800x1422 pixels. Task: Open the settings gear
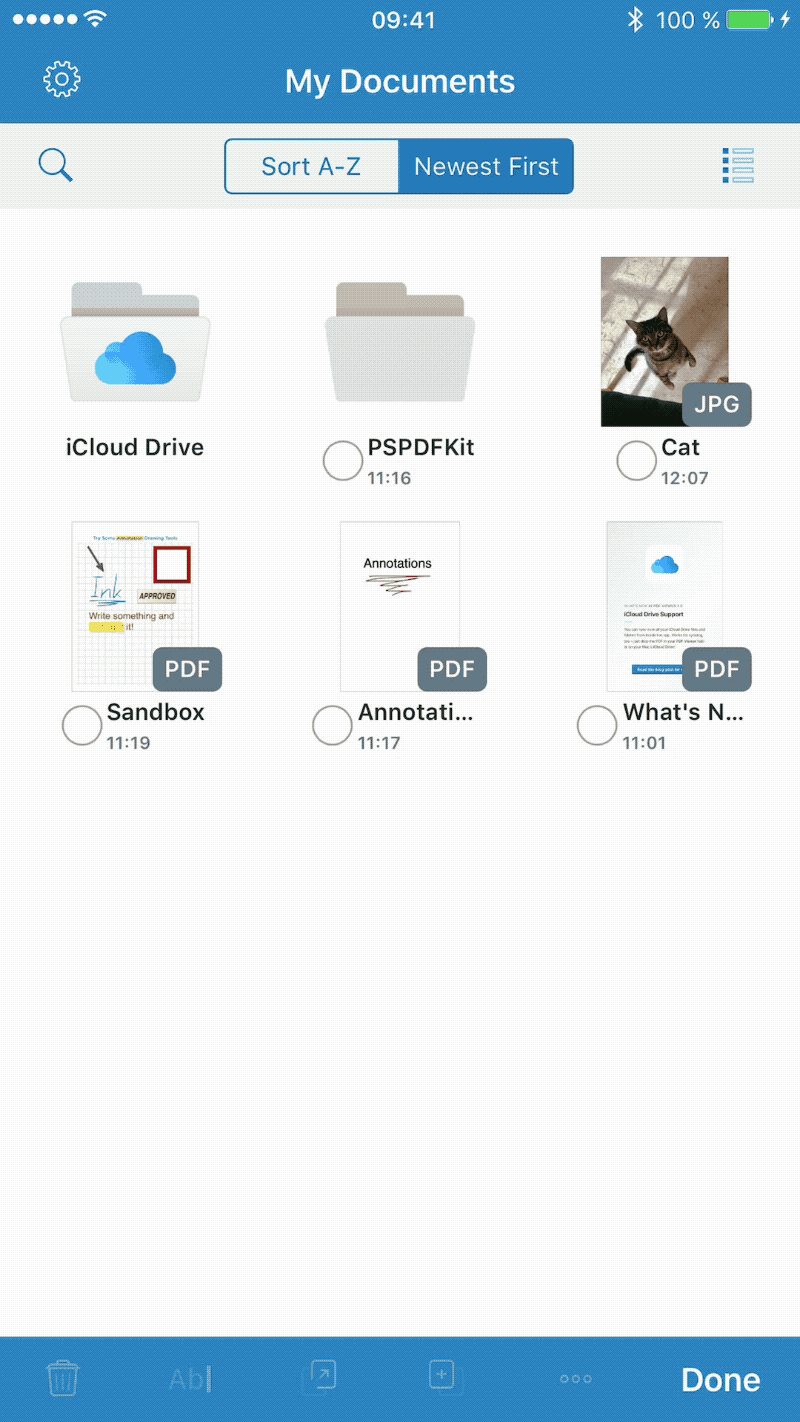click(x=62, y=80)
